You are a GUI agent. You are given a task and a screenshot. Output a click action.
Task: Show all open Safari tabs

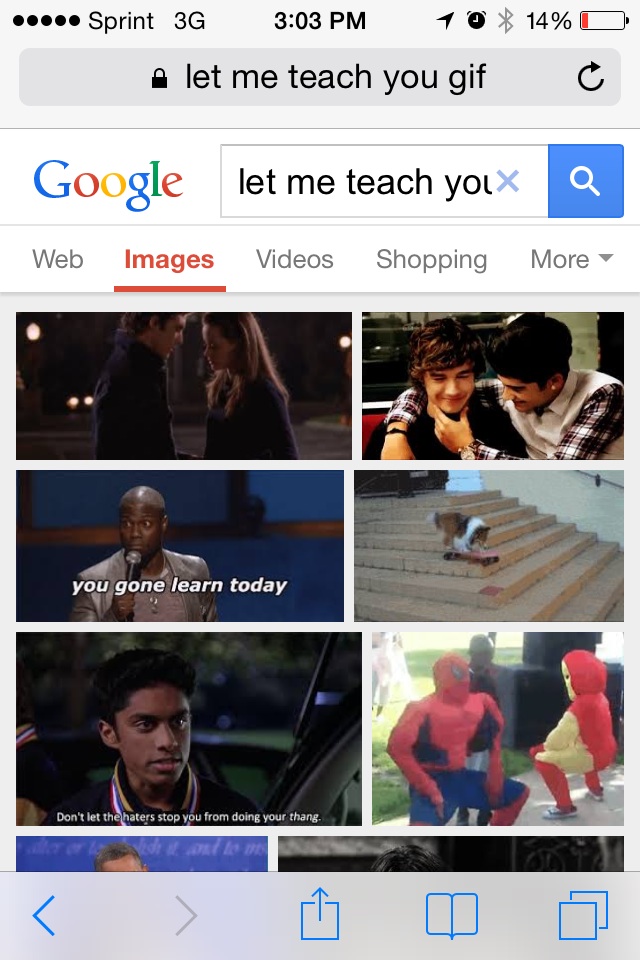point(583,915)
